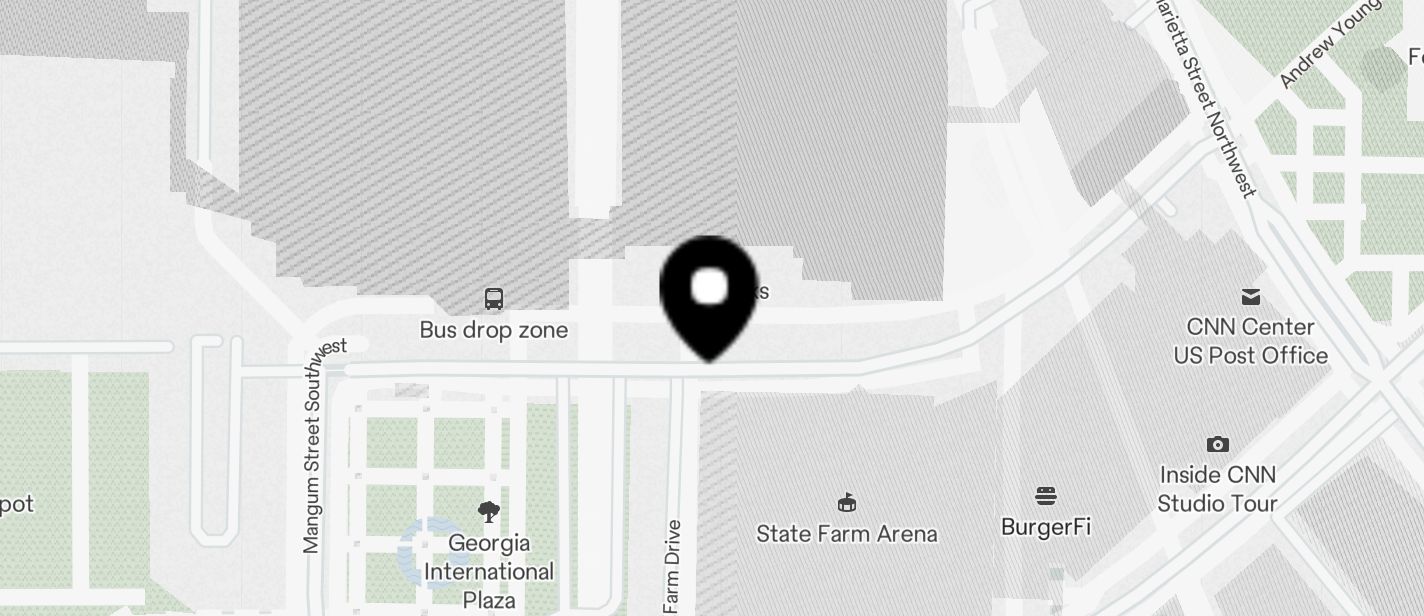Viewport: 1424px width, 616px height.
Task: Select the CNN Center US Post Office marker
Action: point(1250,297)
